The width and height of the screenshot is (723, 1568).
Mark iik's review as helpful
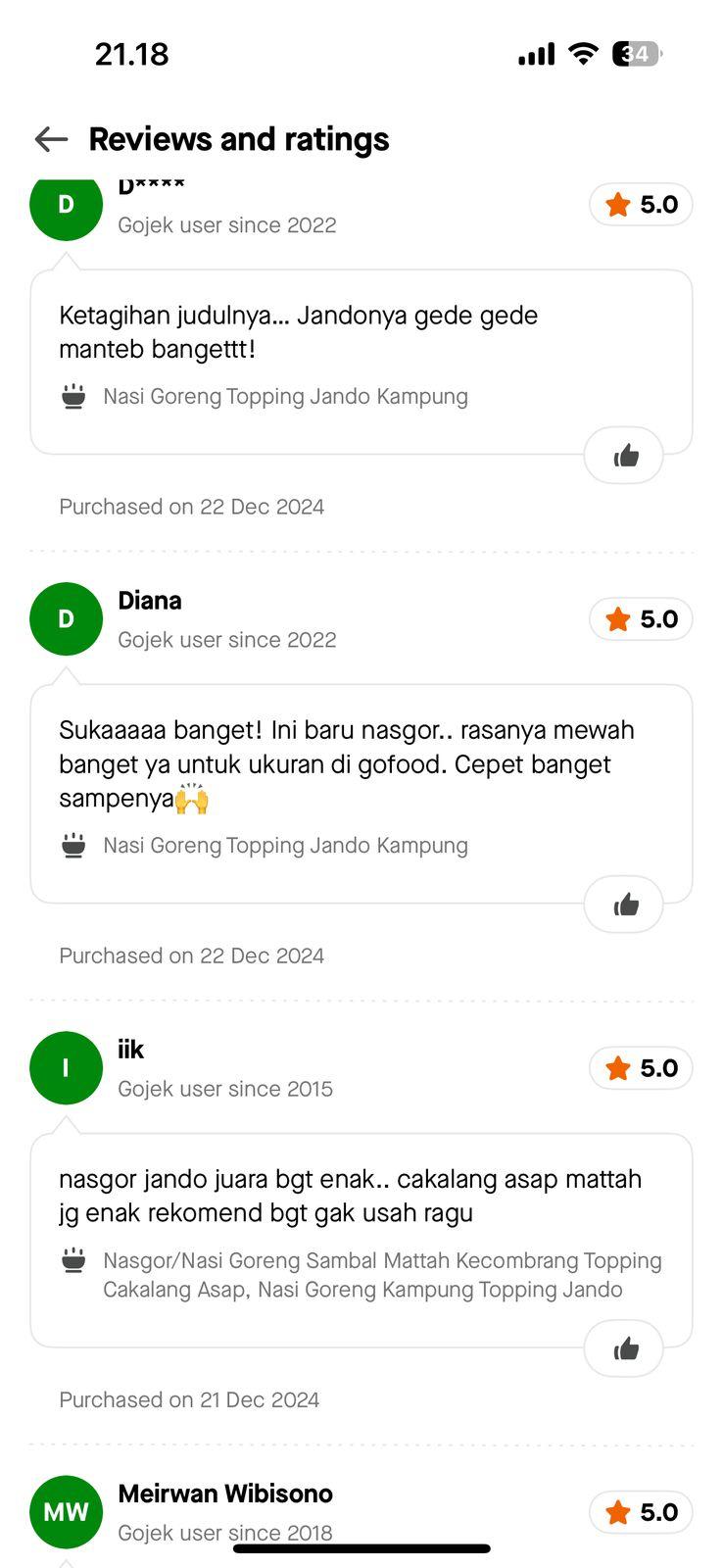pyautogui.click(x=624, y=1349)
